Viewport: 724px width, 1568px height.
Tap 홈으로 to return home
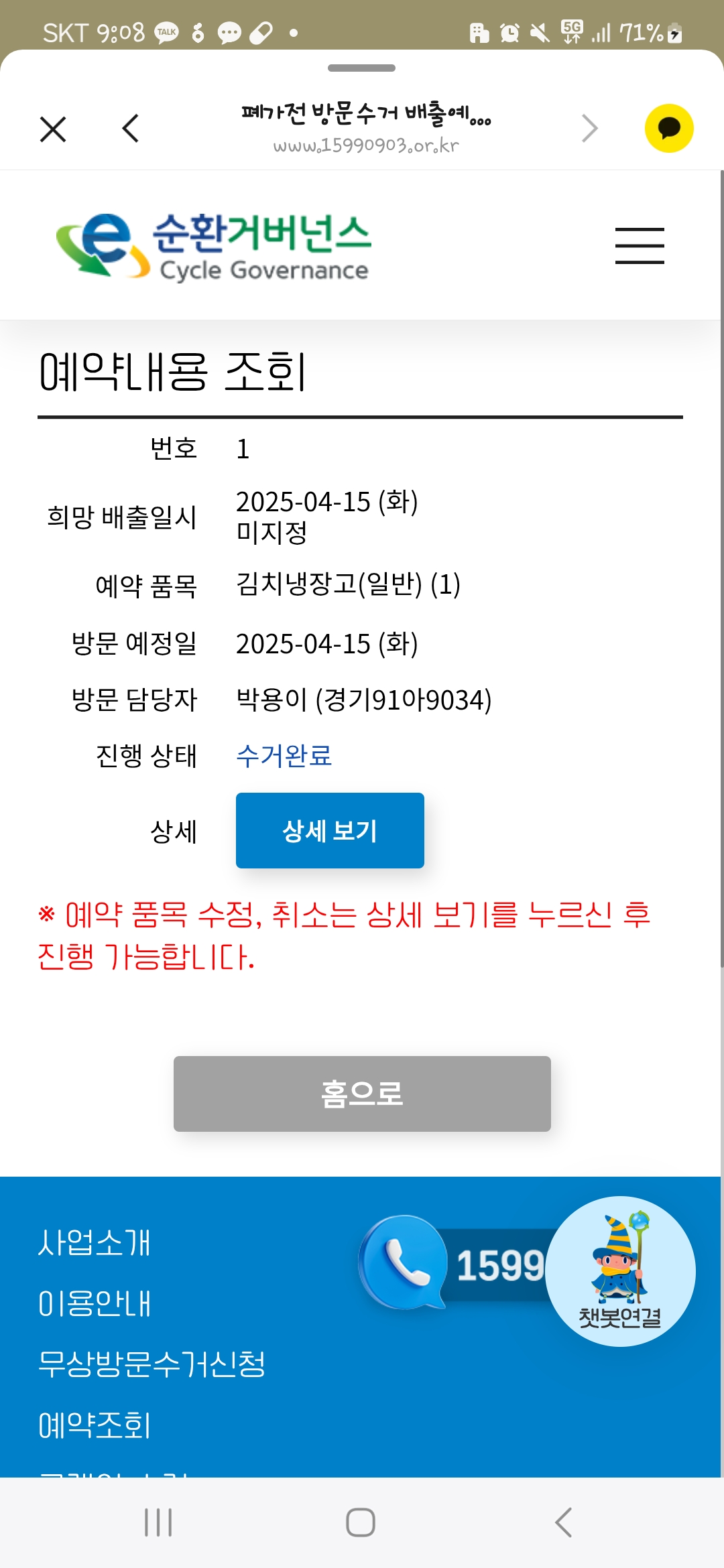[362, 1094]
